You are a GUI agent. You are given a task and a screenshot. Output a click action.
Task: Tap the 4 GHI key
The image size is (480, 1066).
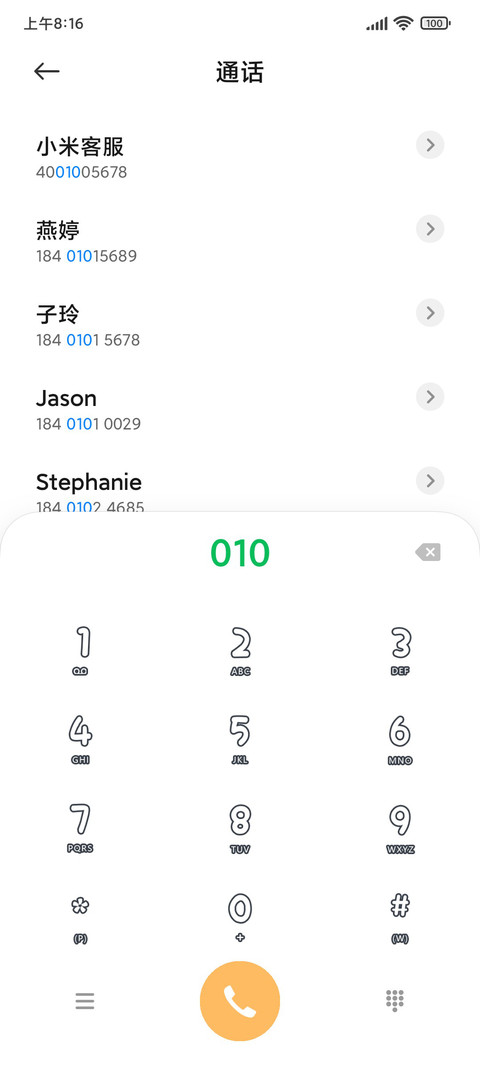pyautogui.click(x=80, y=740)
